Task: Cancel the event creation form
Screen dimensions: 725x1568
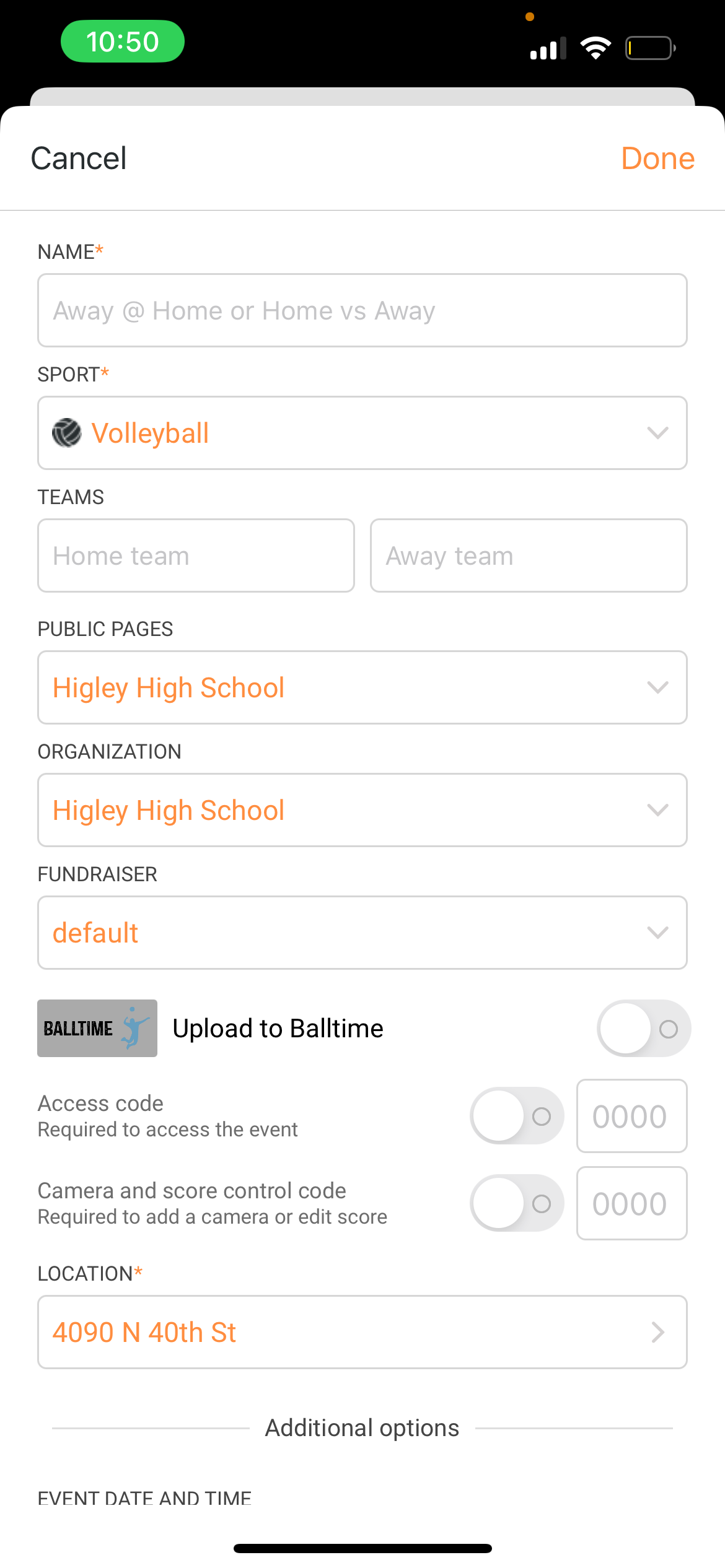Action: (x=79, y=159)
